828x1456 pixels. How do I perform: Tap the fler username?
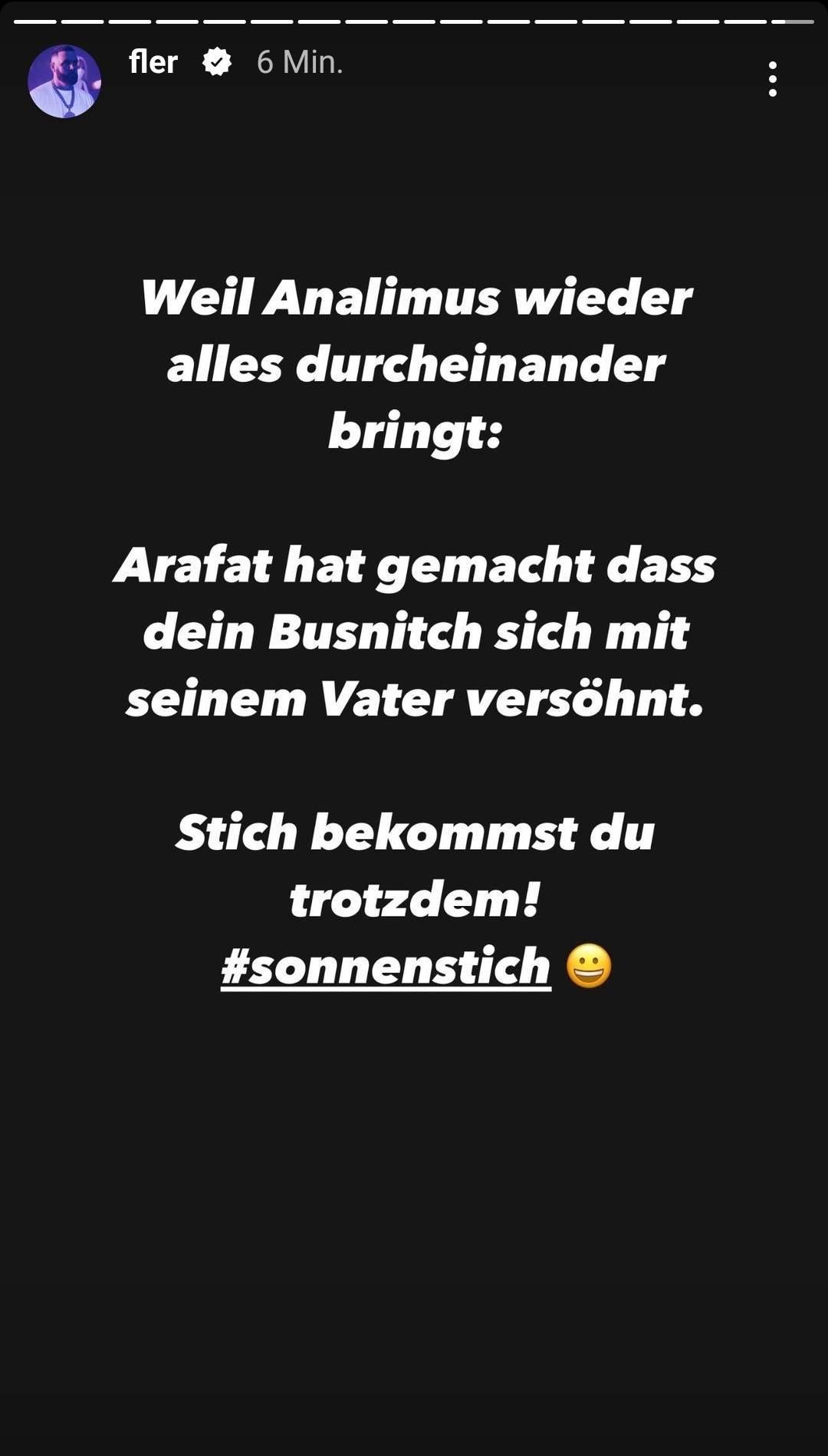tap(153, 62)
